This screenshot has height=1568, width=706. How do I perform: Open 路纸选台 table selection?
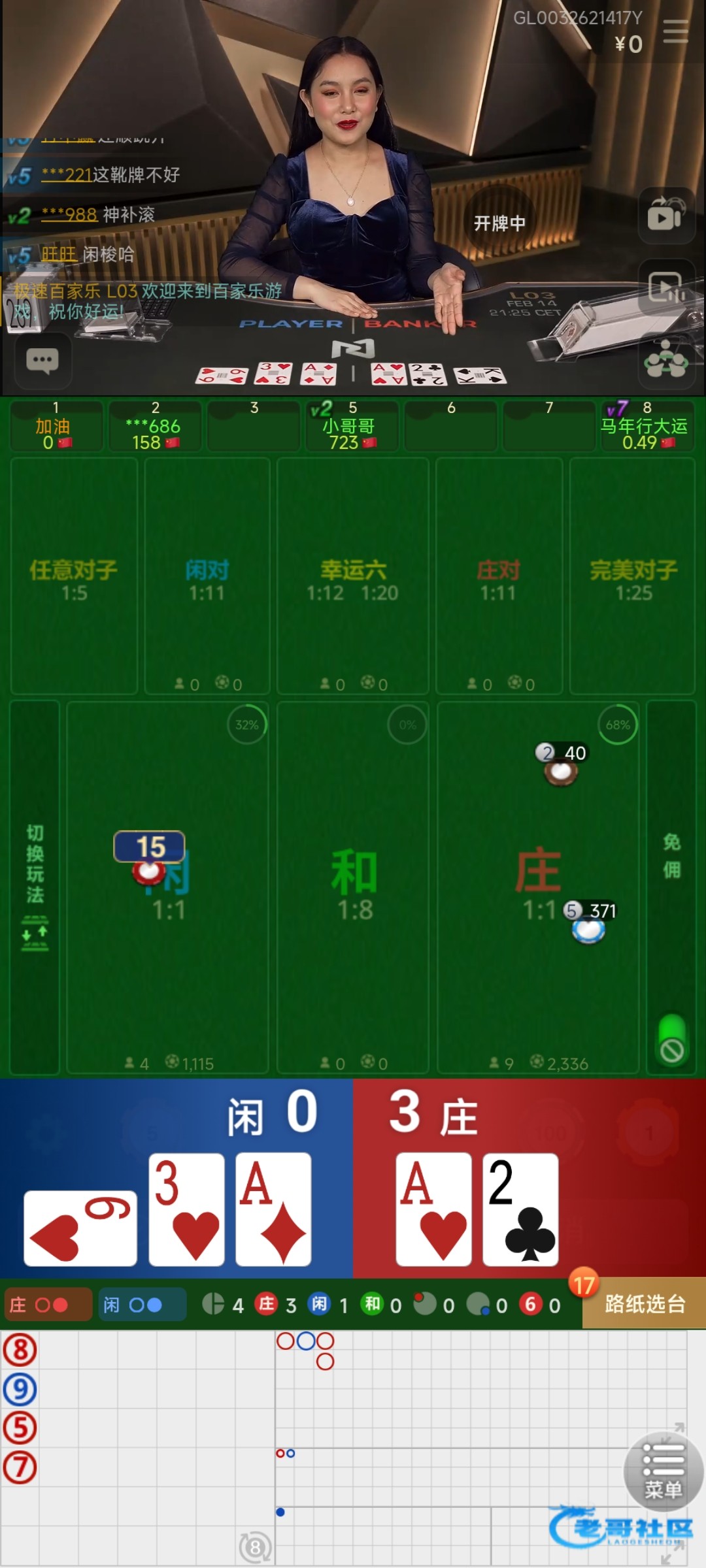click(x=645, y=1304)
